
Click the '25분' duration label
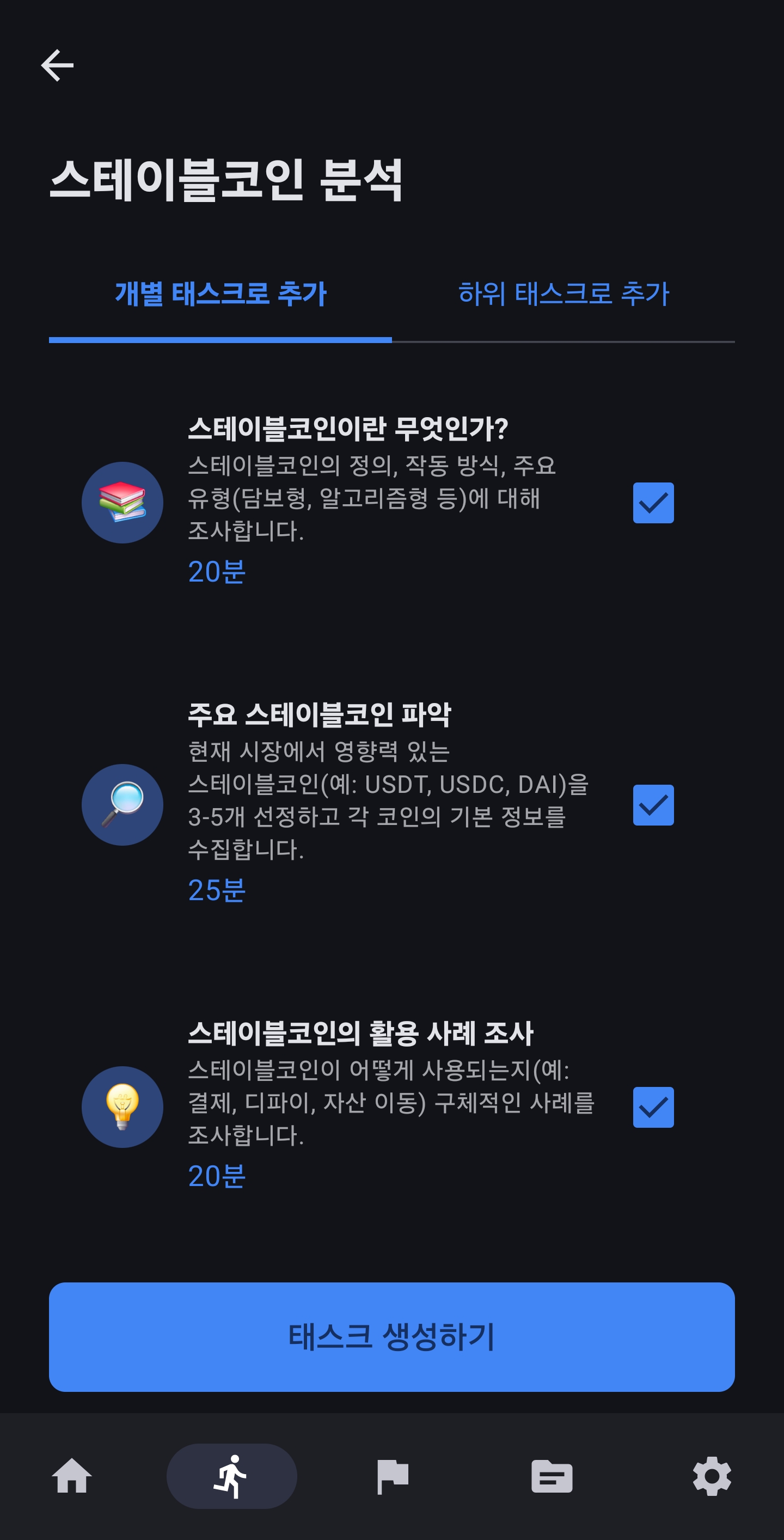[x=216, y=891]
